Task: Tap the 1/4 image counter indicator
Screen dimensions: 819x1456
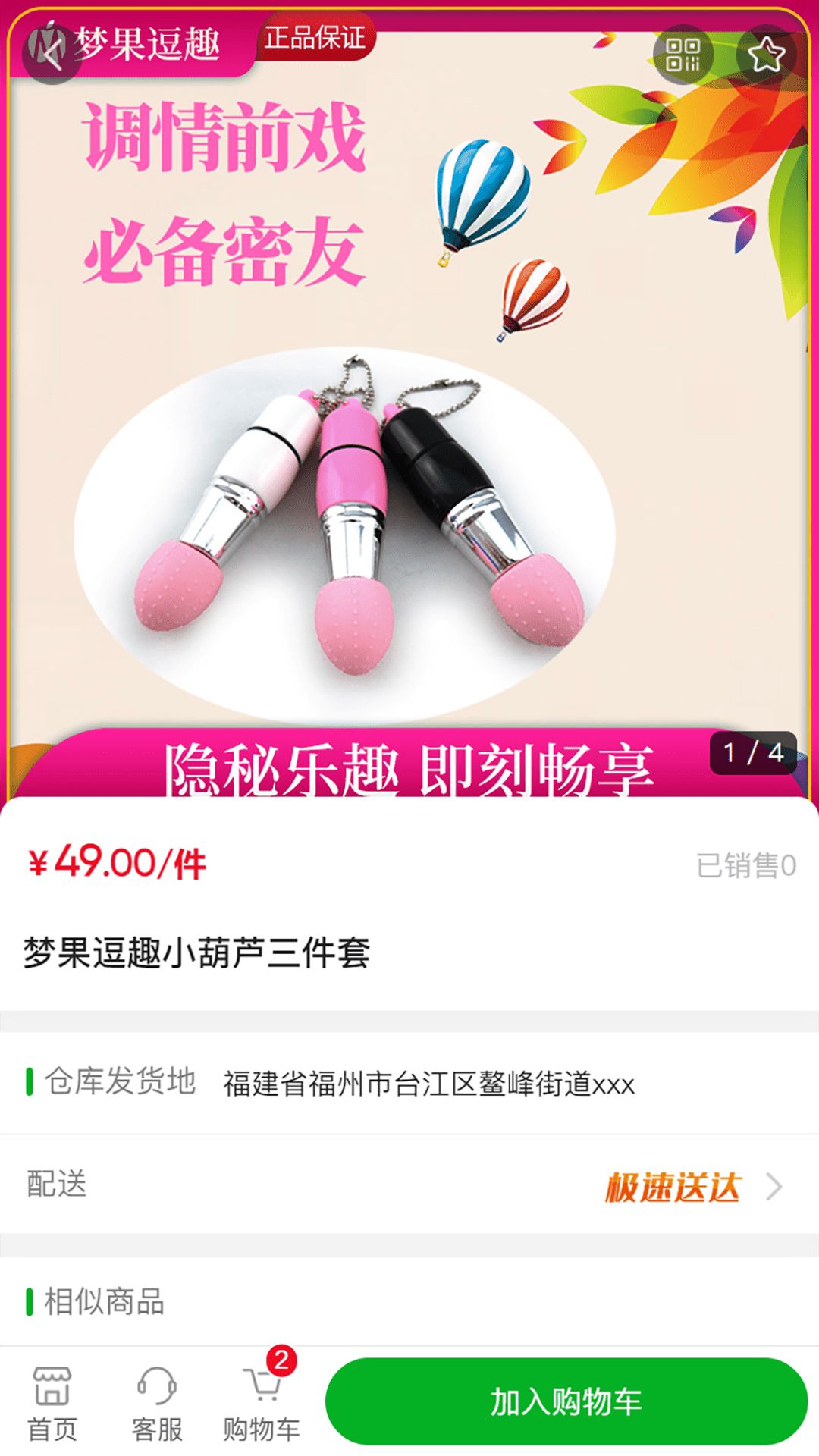Action: [x=753, y=754]
